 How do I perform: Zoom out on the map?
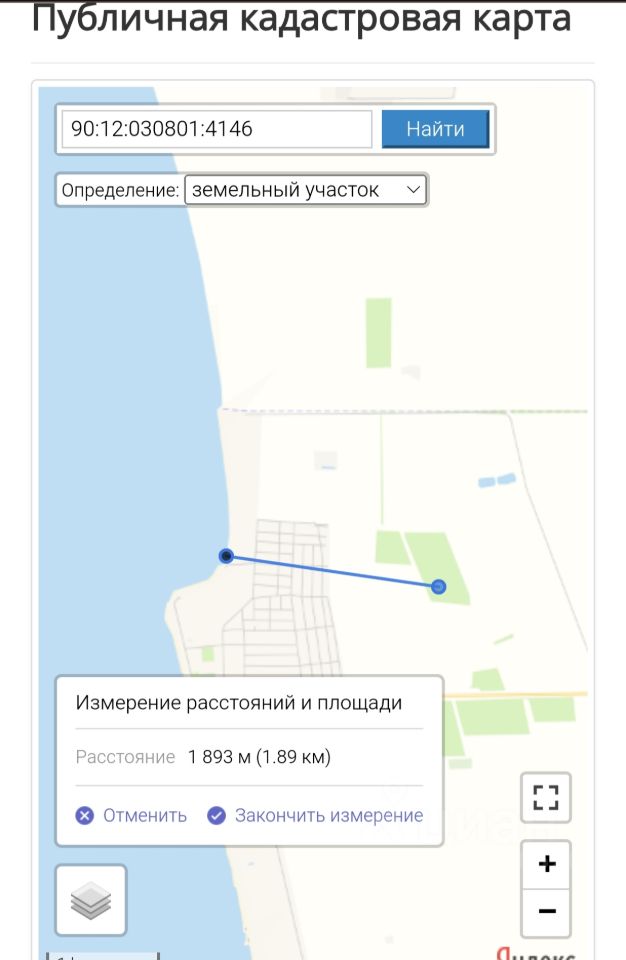click(546, 912)
